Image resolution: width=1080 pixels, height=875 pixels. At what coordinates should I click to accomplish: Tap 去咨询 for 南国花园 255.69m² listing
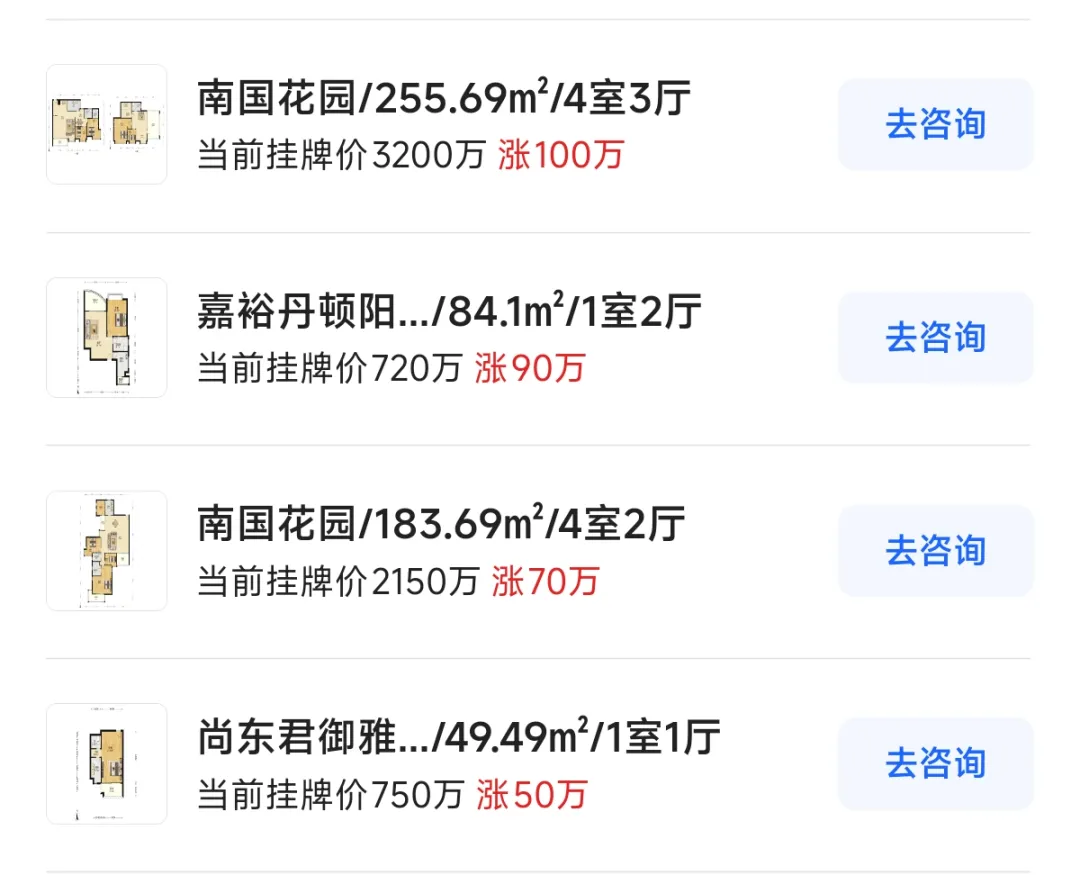(935, 125)
